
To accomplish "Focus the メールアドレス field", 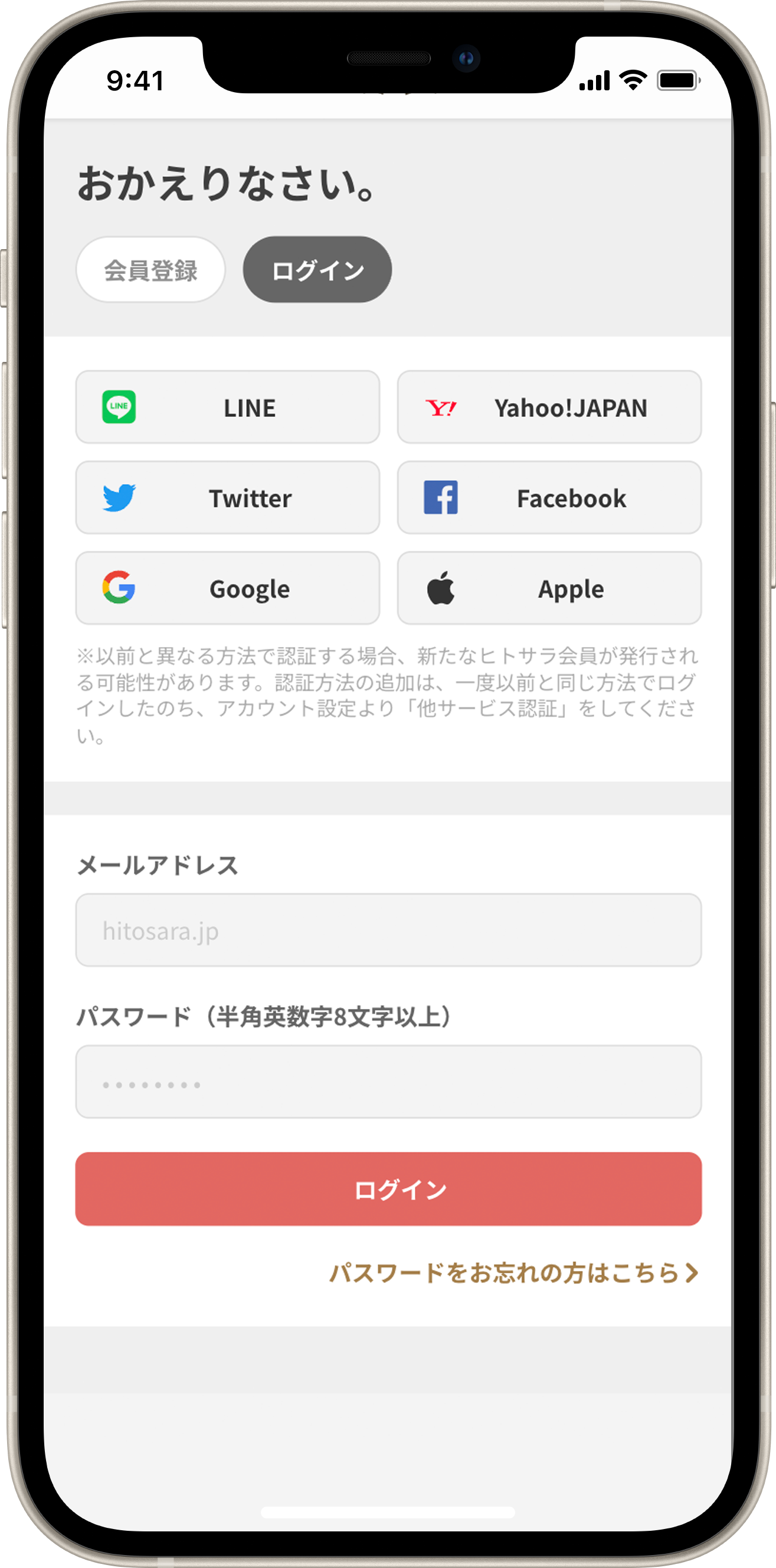I will click(x=388, y=930).
